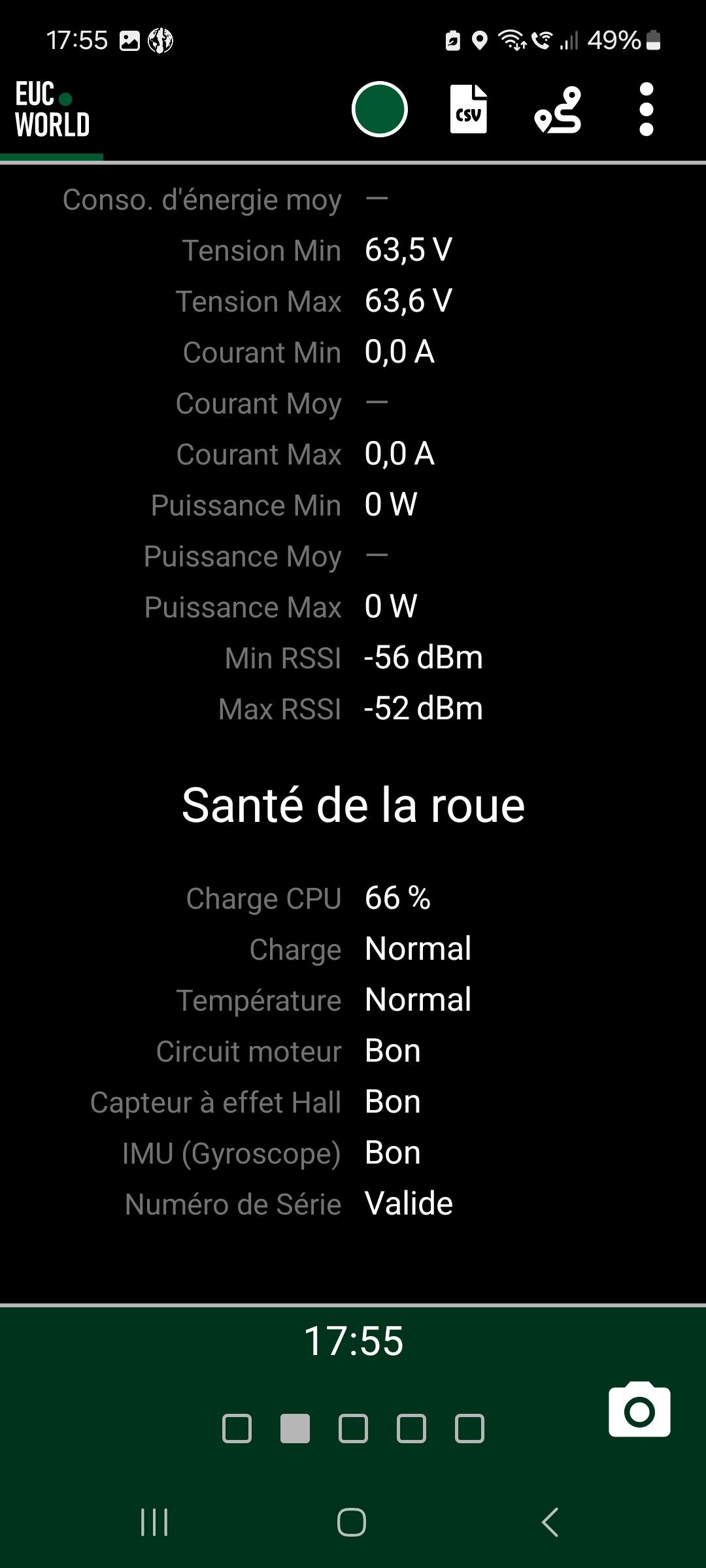
Task: Take a screenshot with the camera button
Action: (x=639, y=1409)
